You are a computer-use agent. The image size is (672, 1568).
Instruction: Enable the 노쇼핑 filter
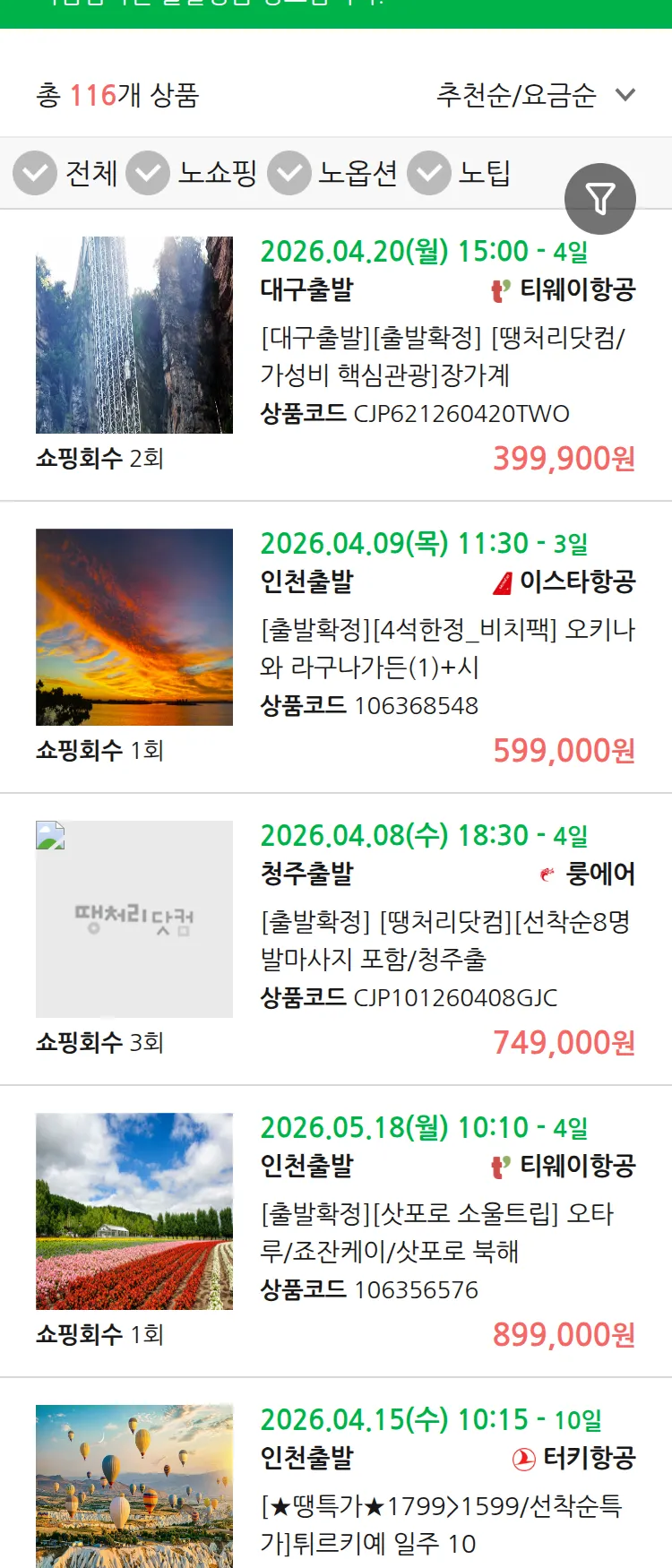pyautogui.click(x=150, y=173)
